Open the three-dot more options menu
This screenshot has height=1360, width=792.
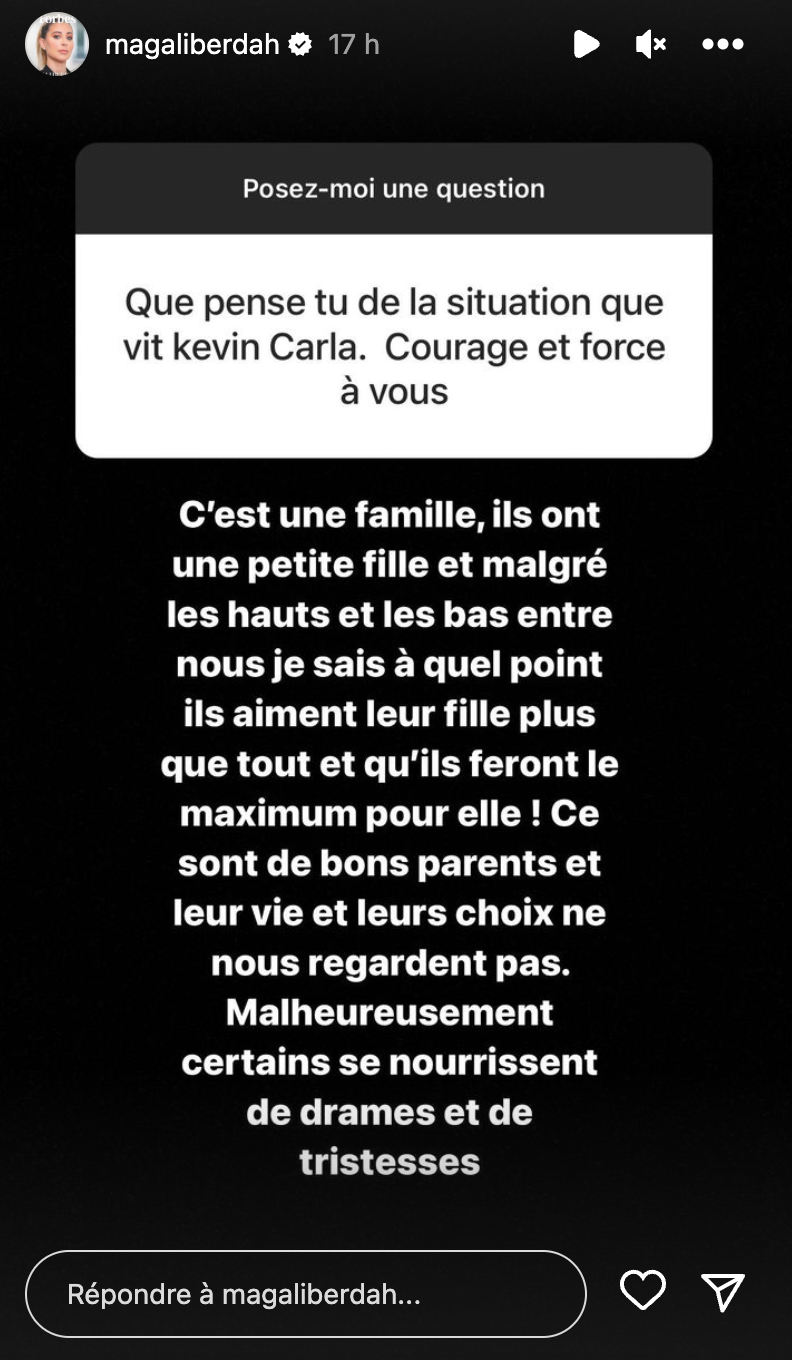pyautogui.click(x=722, y=44)
